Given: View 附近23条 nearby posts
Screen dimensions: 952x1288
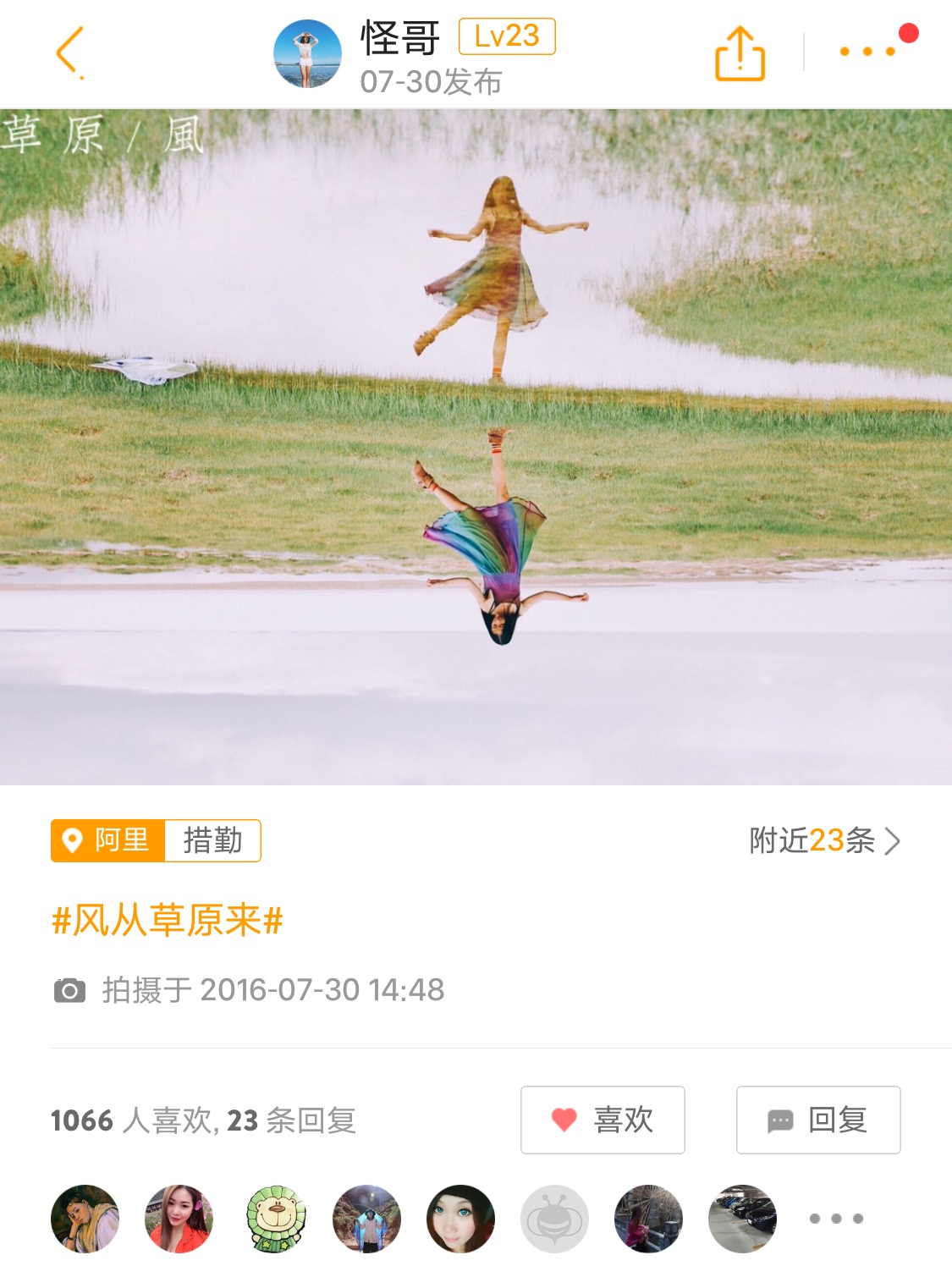Looking at the screenshot, I should click(823, 840).
